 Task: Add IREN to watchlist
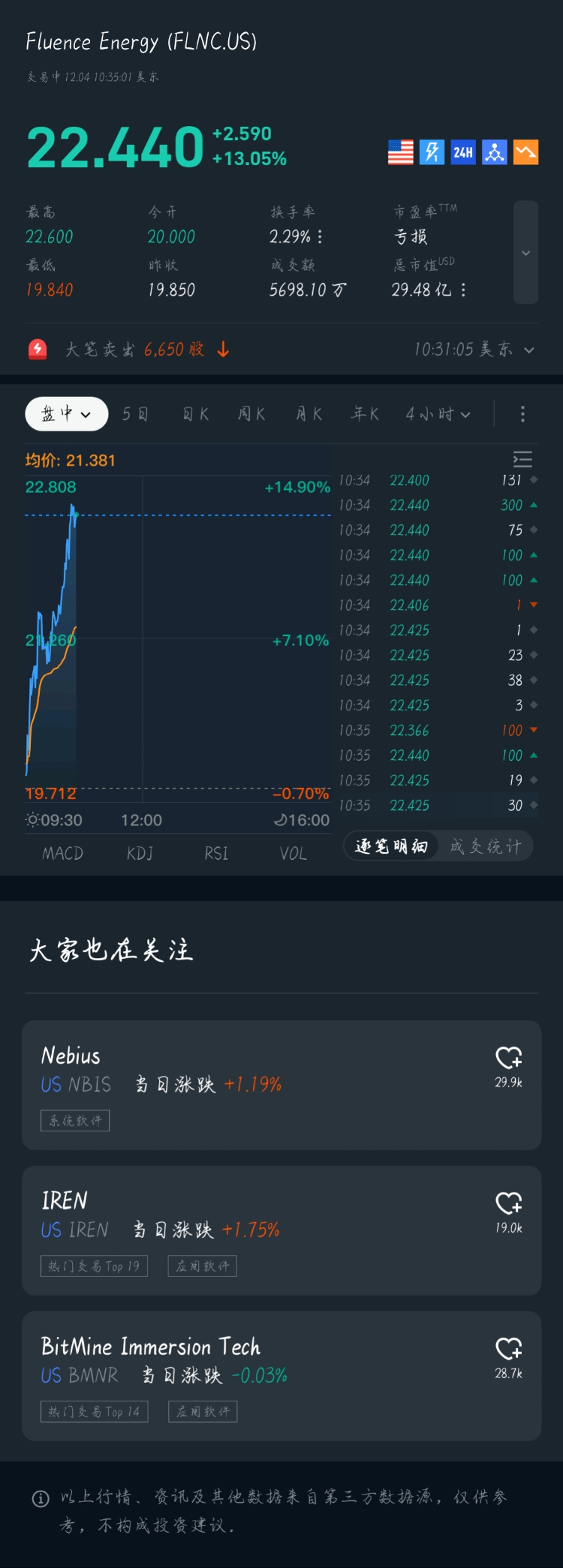click(508, 1204)
